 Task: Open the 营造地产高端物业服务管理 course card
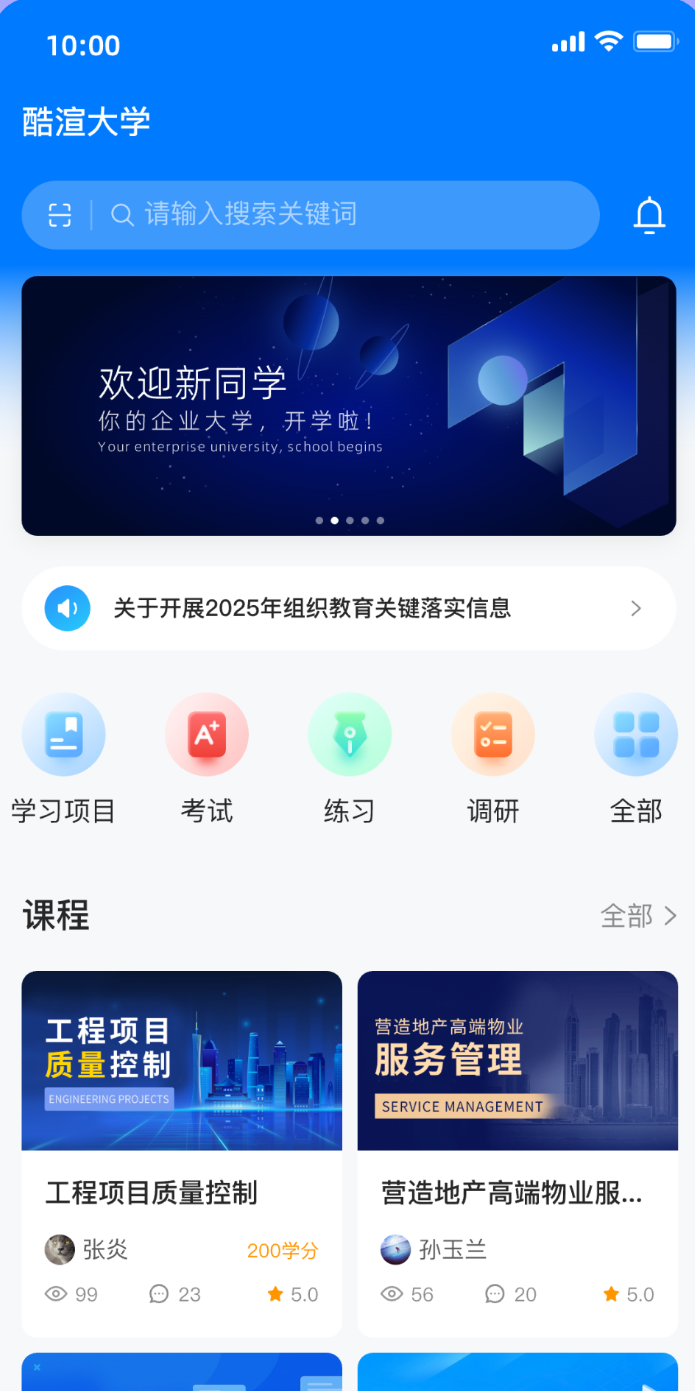(517, 1152)
